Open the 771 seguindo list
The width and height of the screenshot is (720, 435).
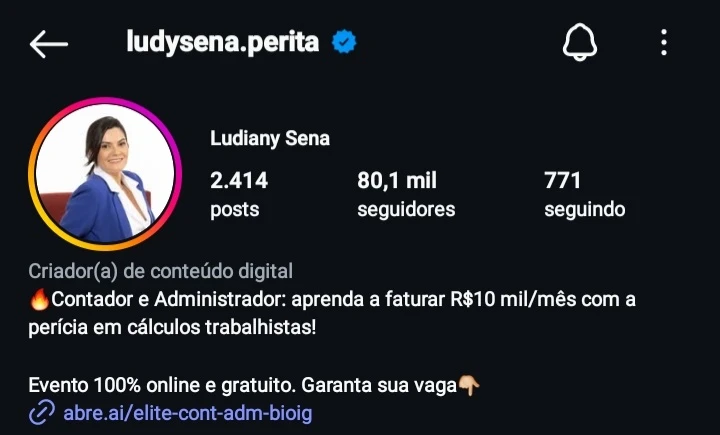(x=584, y=194)
